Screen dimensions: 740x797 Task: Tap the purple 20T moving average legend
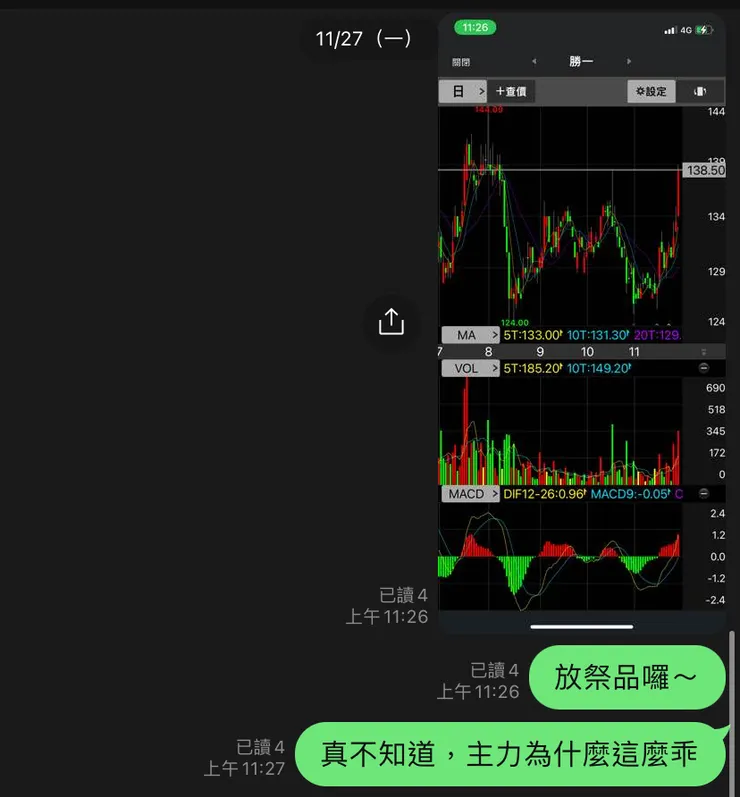click(x=656, y=335)
